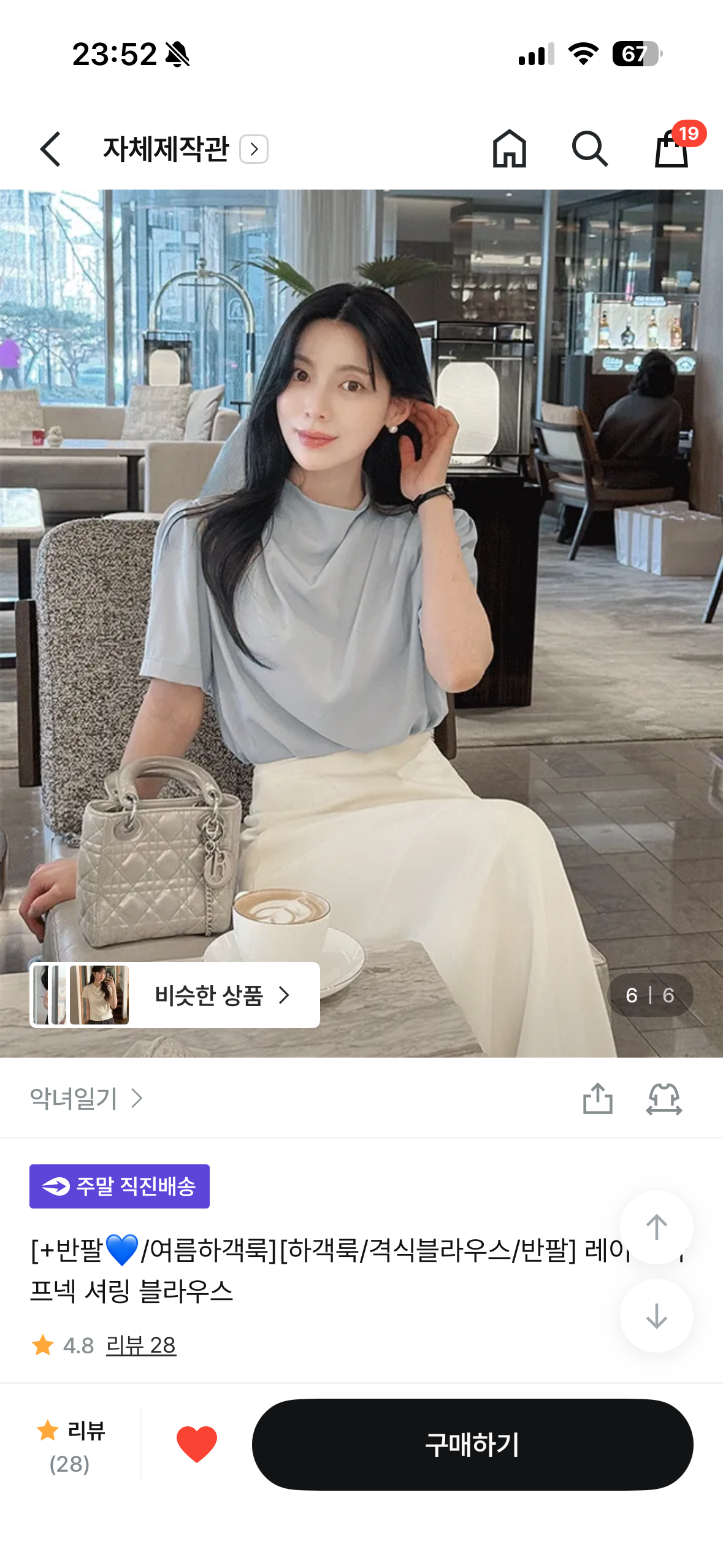Jump down with the down arrow button
This screenshot has width=723, height=1568.
point(656,1315)
